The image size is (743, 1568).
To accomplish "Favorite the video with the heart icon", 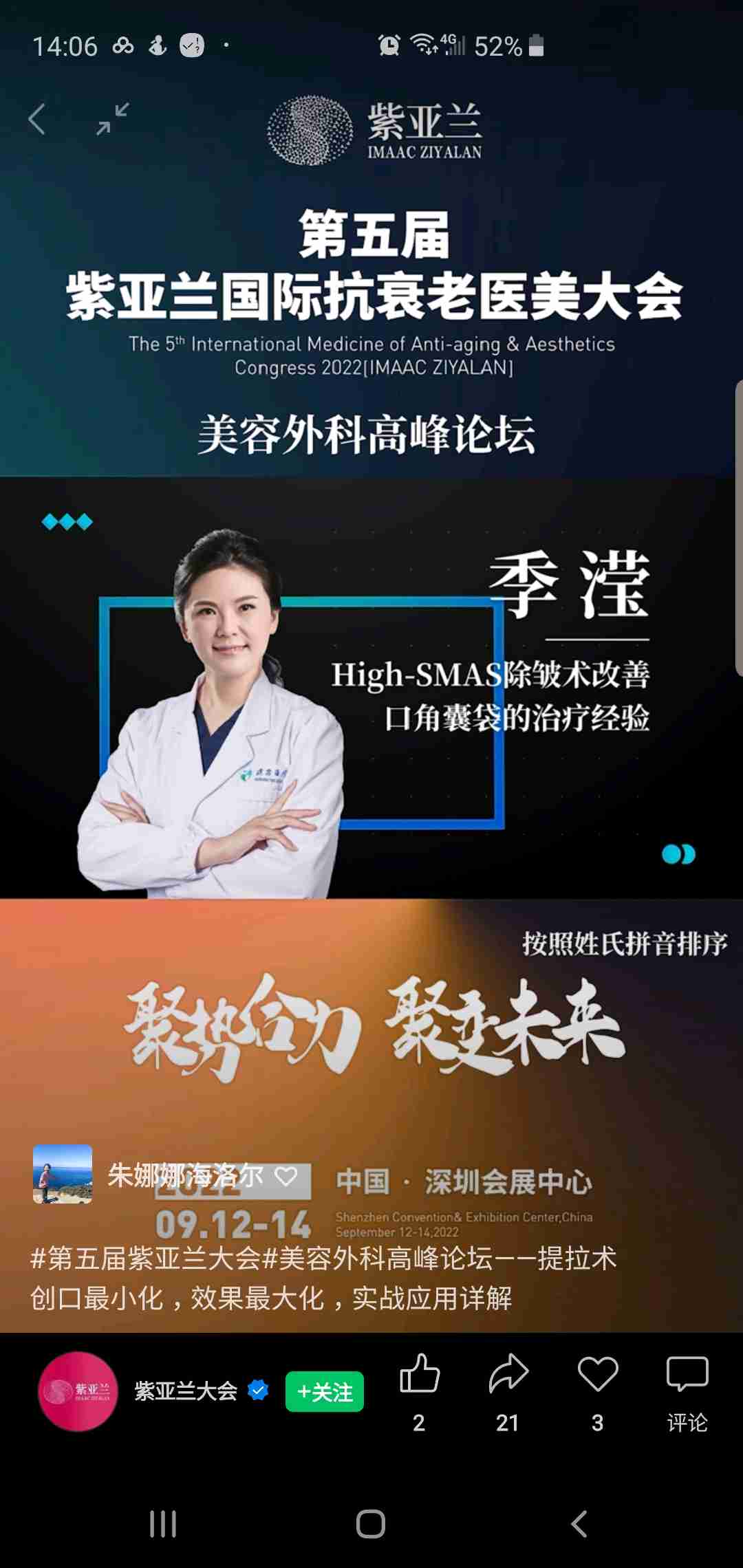I will 597,1374.
